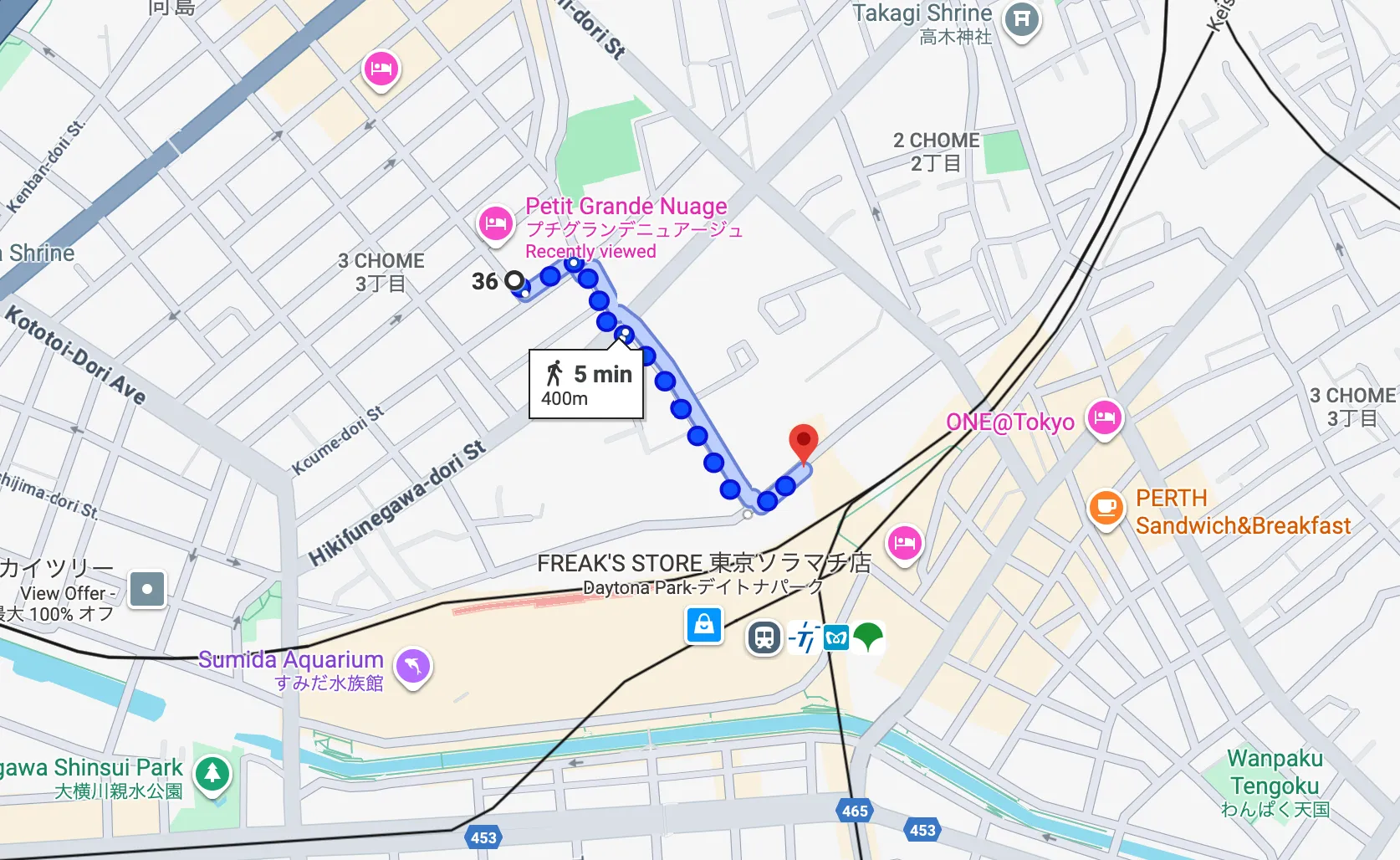Open Petit Grande Nuage hotel pin
The width and height of the screenshot is (1400, 860).
(495, 224)
